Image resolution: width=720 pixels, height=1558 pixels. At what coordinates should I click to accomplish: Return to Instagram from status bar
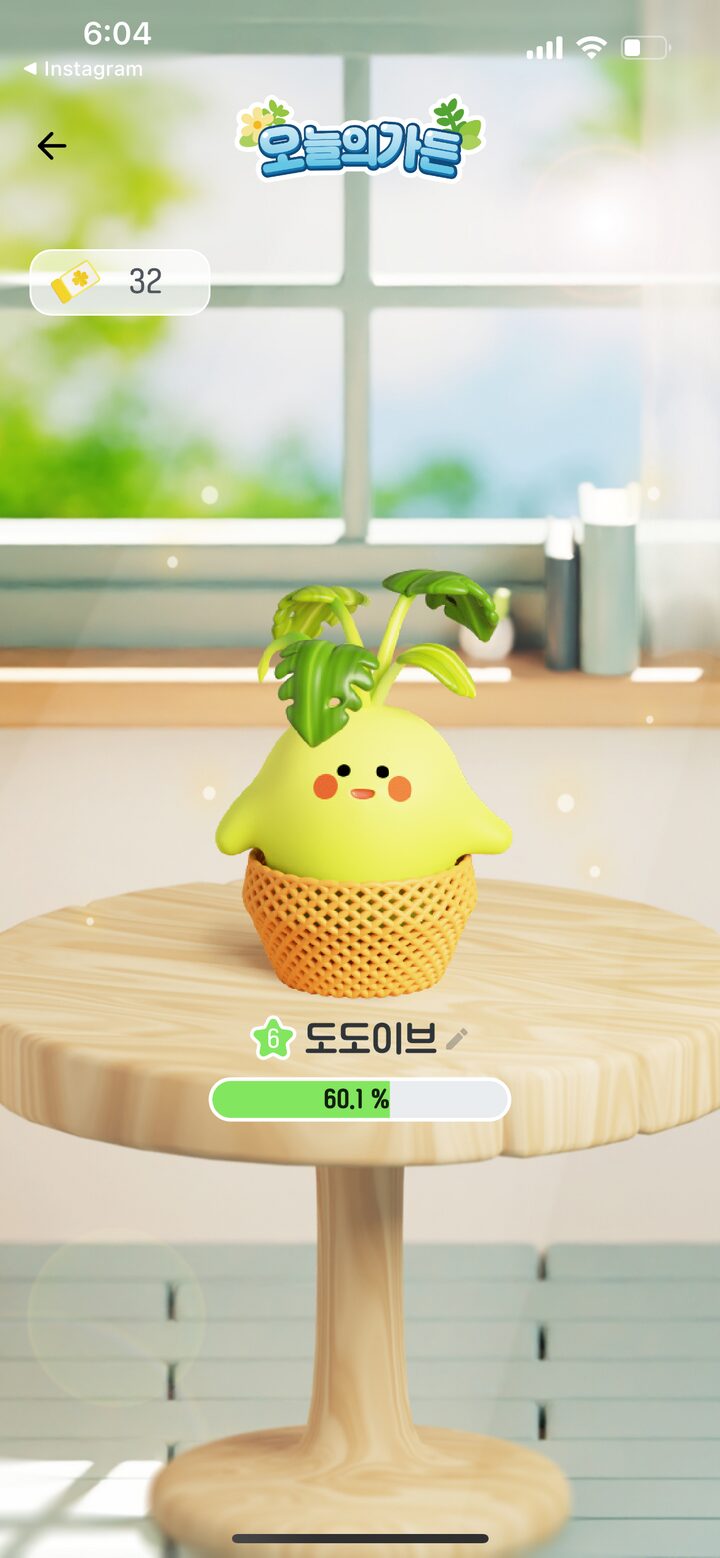pyautogui.click(x=83, y=69)
